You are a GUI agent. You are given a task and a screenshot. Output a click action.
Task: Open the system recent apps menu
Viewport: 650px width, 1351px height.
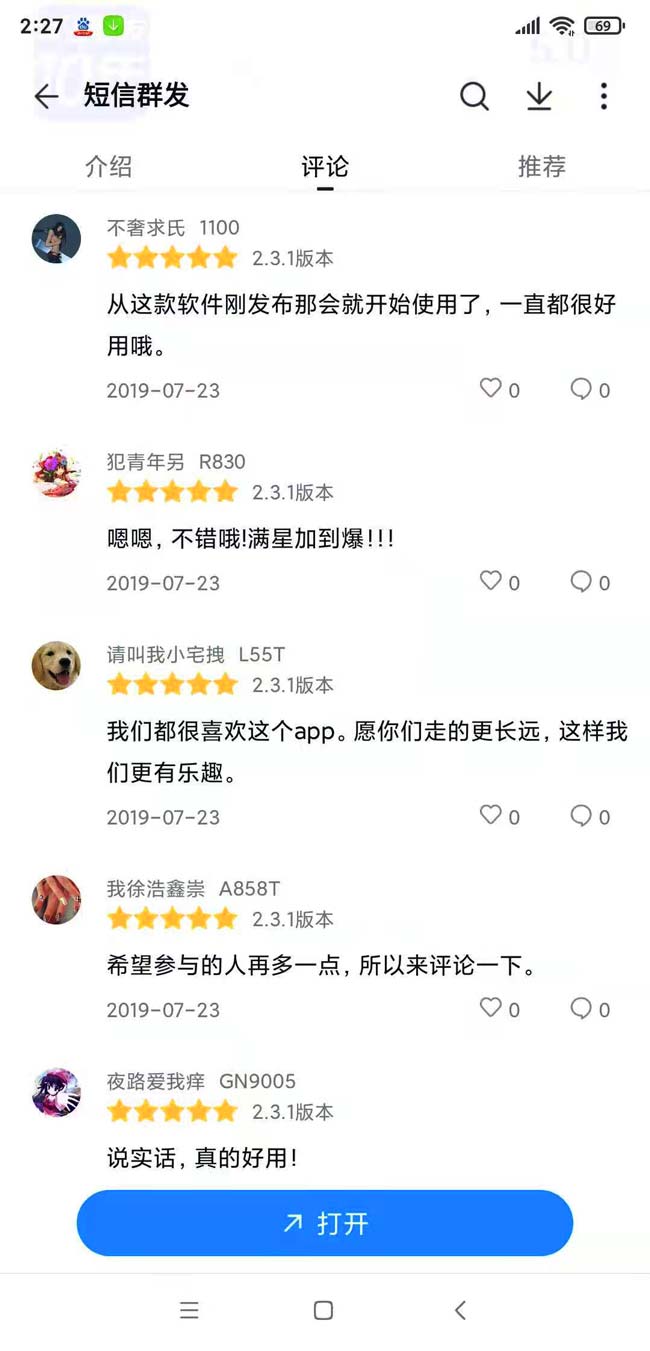pyautogui.click(x=189, y=1310)
